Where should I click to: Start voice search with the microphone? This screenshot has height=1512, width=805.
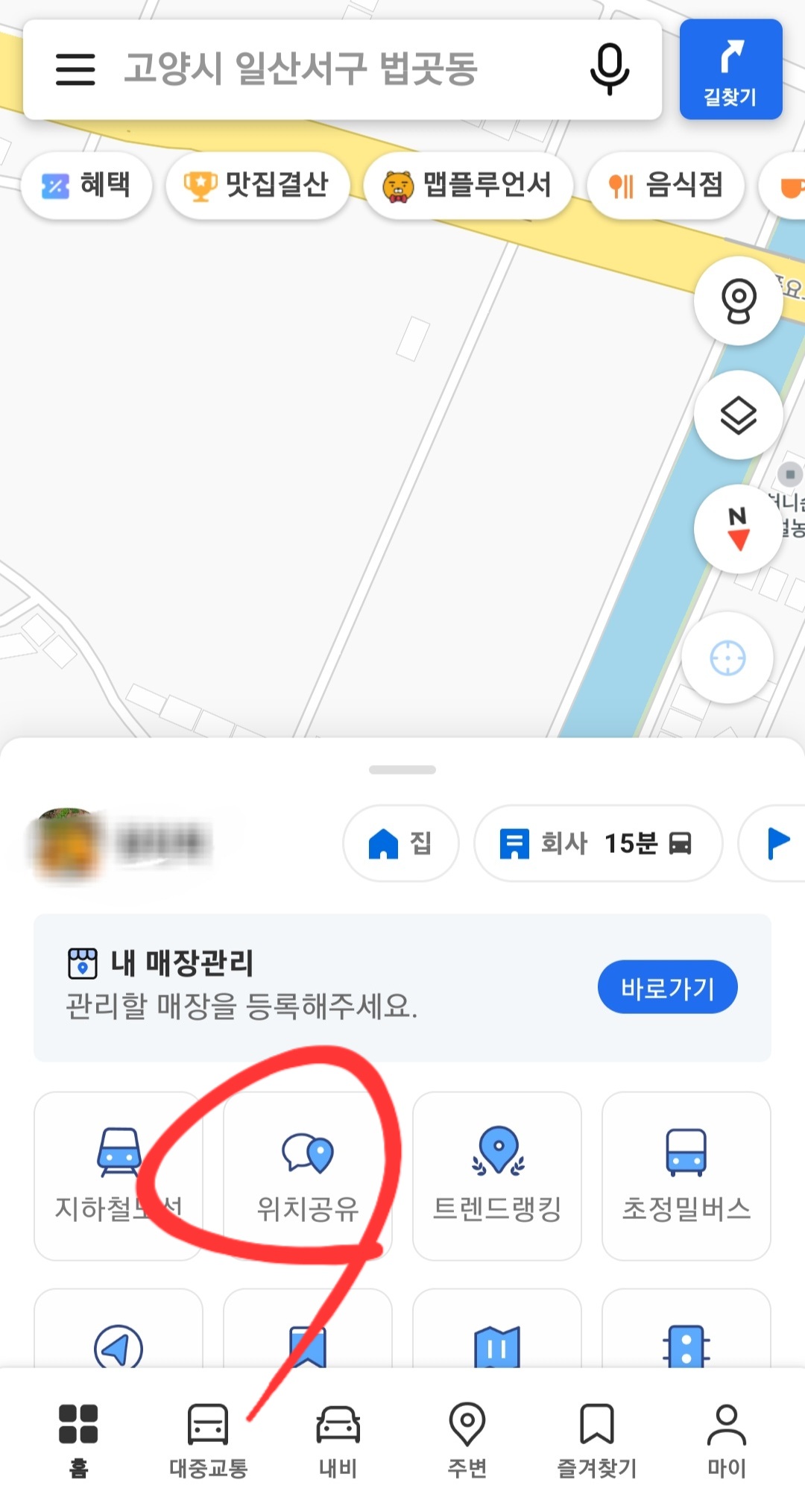coord(609,69)
